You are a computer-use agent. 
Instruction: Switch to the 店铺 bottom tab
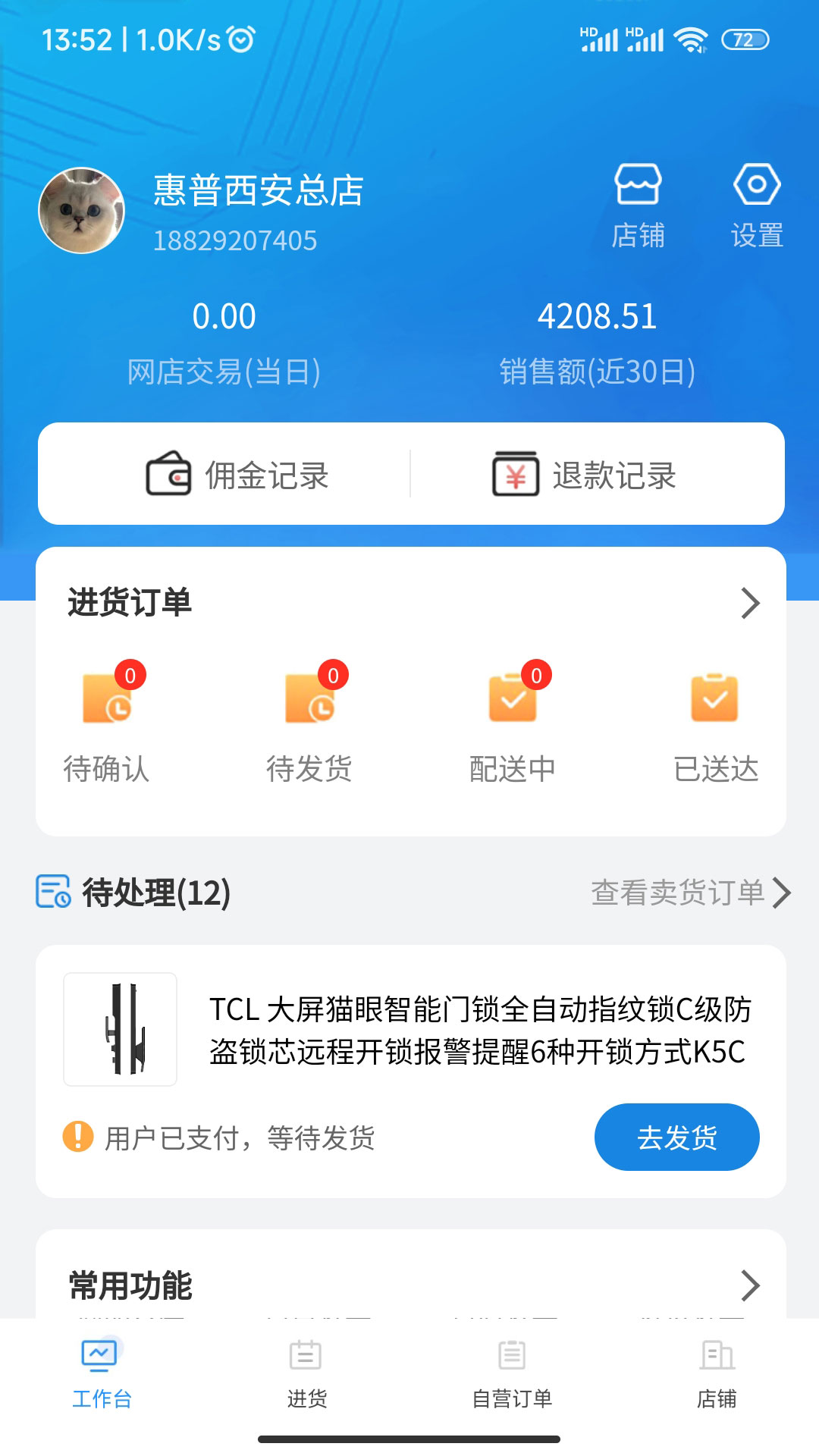tap(717, 1374)
